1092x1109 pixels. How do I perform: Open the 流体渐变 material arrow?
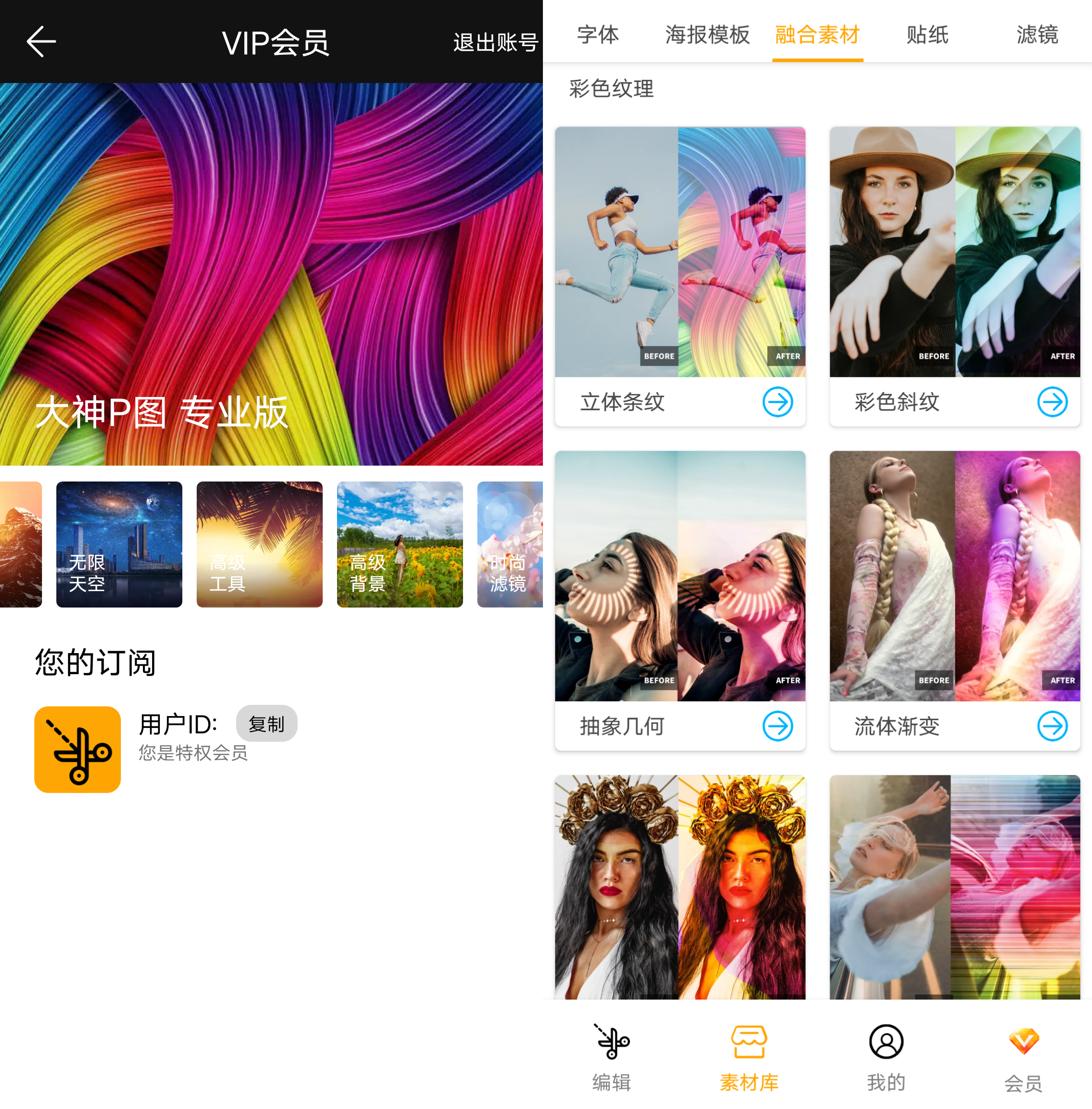(x=1052, y=726)
